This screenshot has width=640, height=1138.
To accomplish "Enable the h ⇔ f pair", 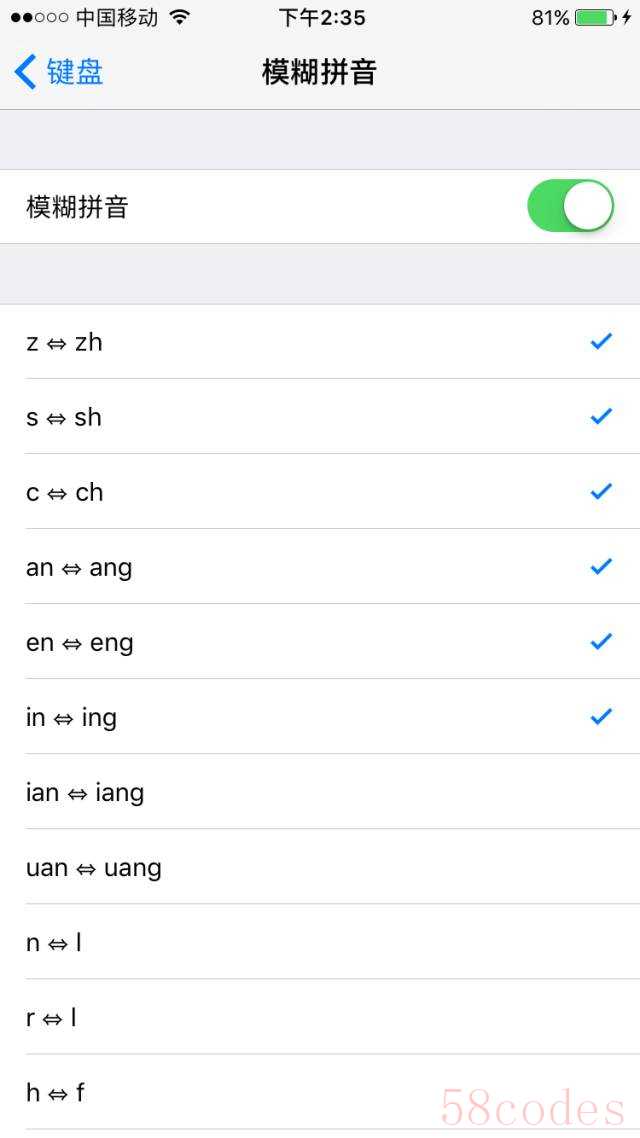I will pos(320,1092).
